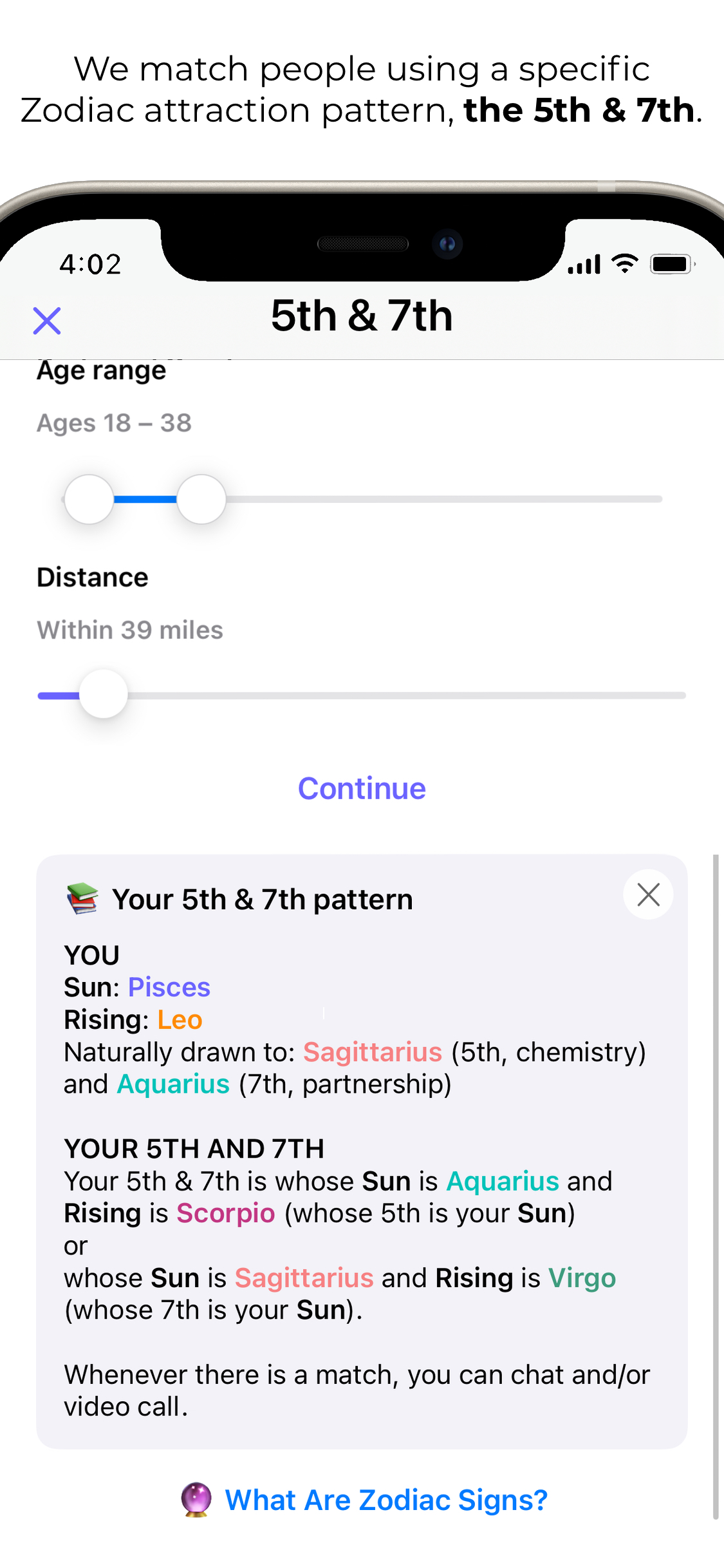Viewport: 724px width, 1568px height.
Task: Tap the X to exit the 5th & 7th screen
Action: coord(46,320)
